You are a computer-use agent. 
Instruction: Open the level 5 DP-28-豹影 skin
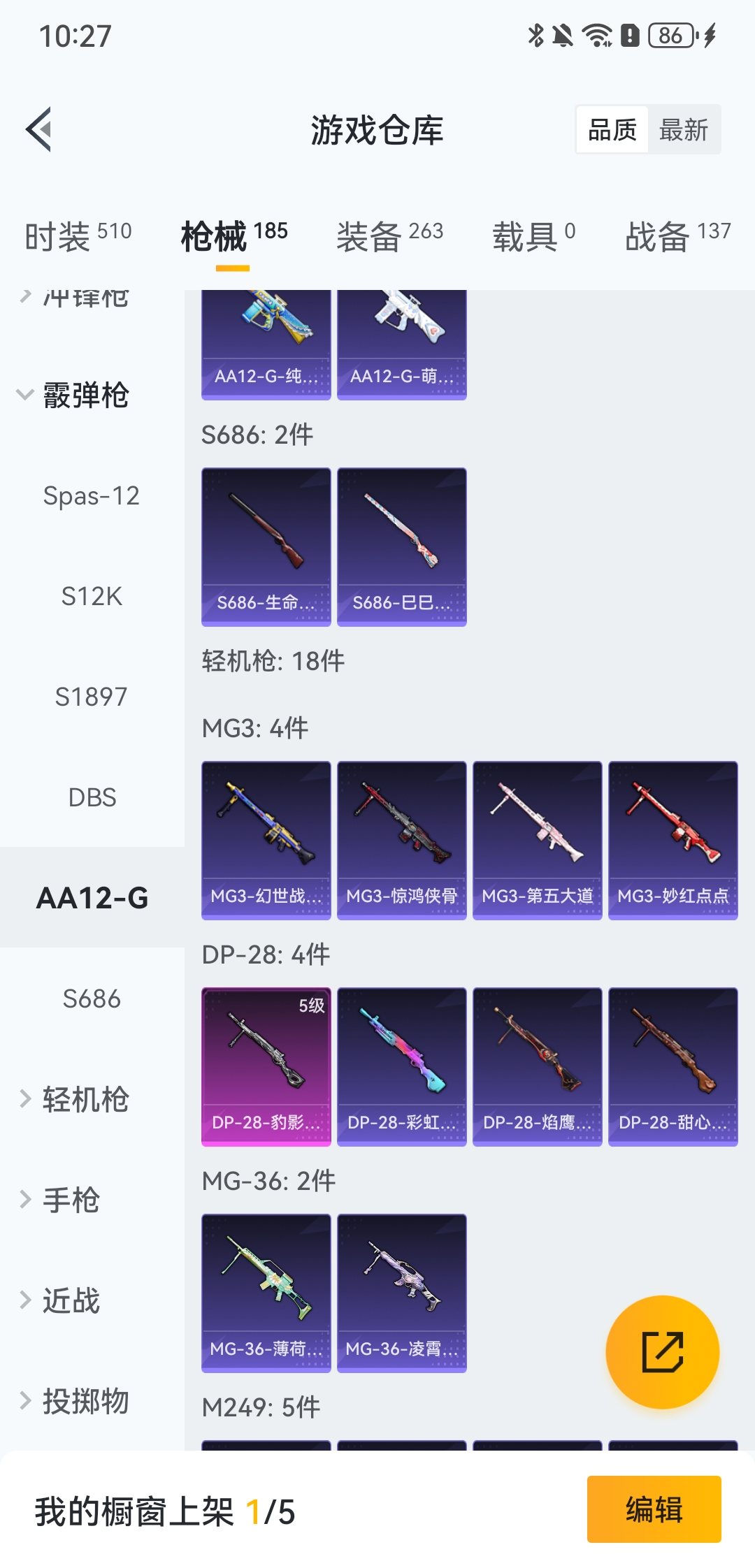coord(266,1066)
